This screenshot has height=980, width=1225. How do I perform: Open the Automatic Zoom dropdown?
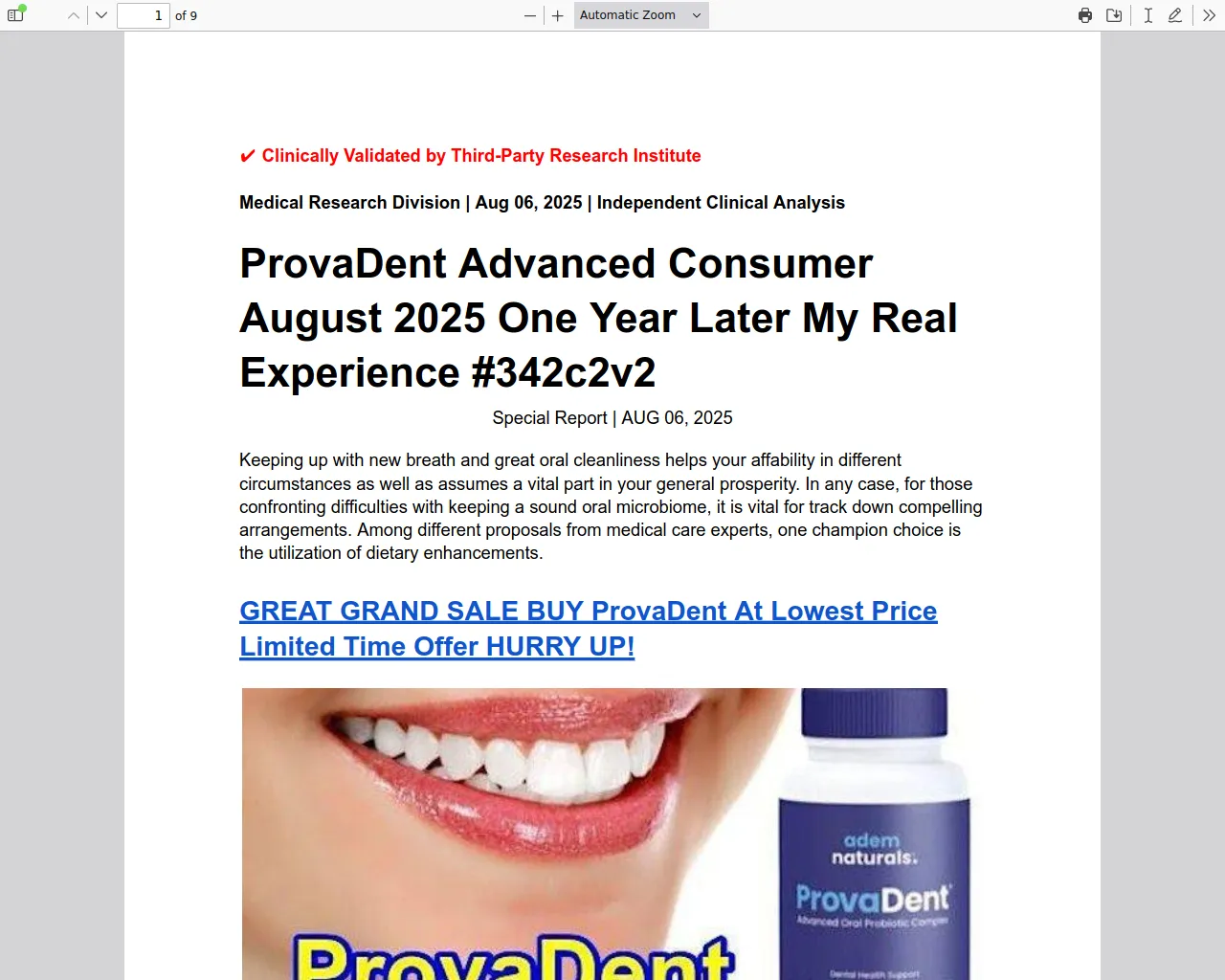pyautogui.click(x=641, y=15)
